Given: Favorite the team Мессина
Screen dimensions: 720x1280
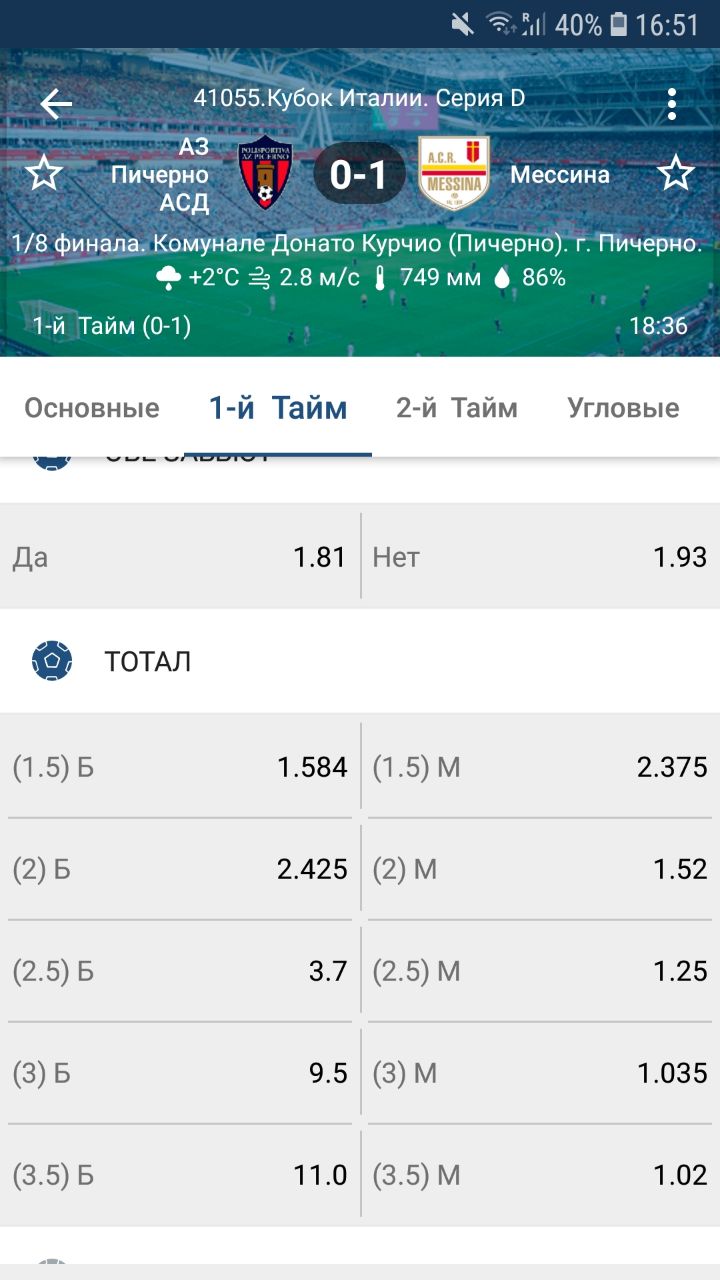Looking at the screenshot, I should pyautogui.click(x=676, y=174).
